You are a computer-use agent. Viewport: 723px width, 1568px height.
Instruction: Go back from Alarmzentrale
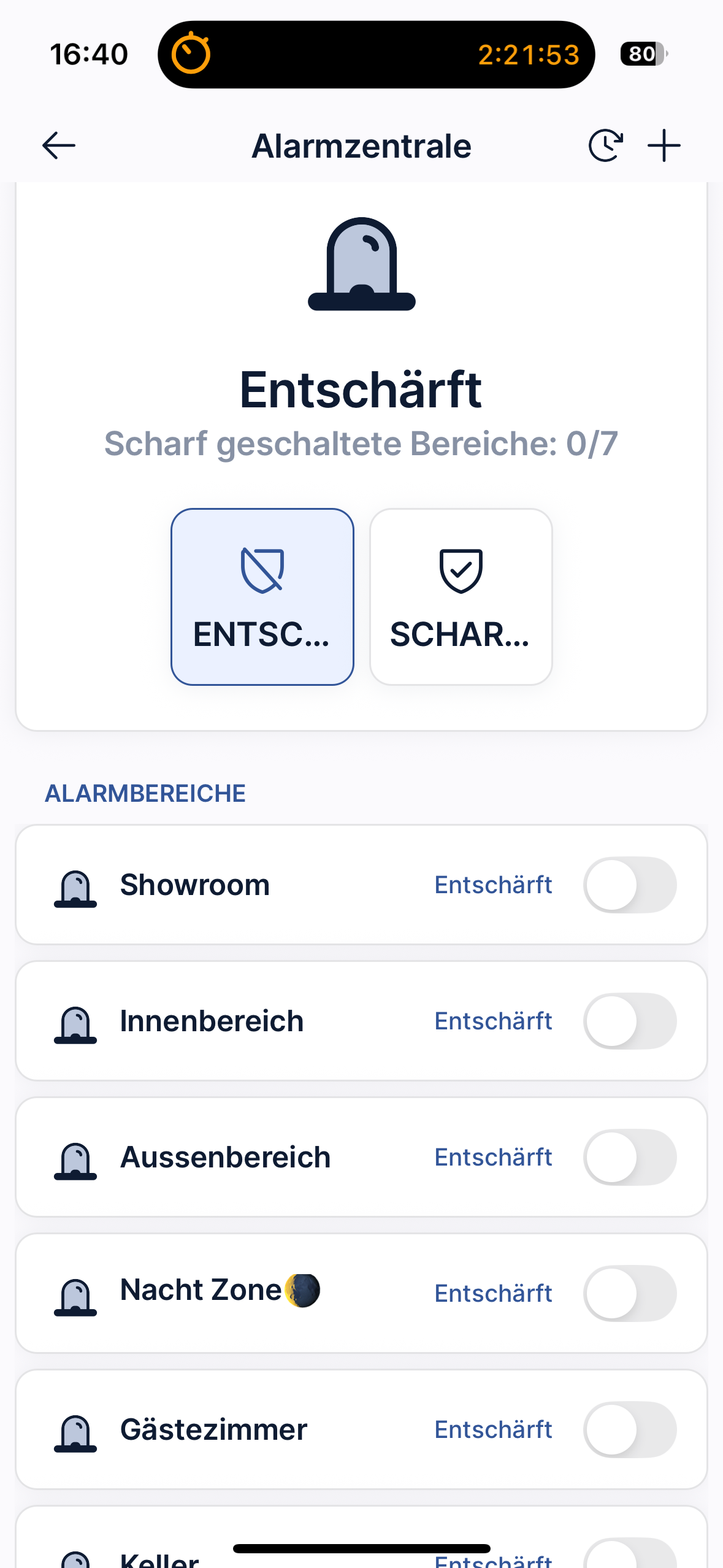(59, 146)
